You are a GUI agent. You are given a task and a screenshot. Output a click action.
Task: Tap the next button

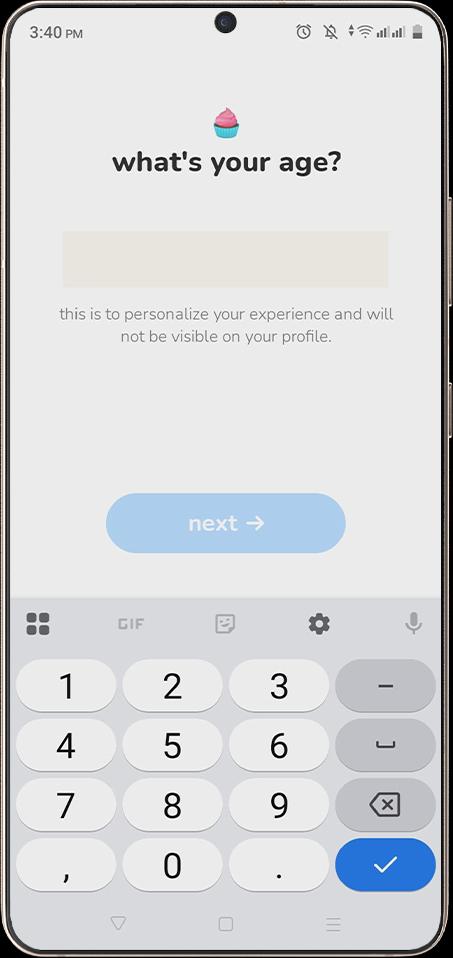(226, 523)
